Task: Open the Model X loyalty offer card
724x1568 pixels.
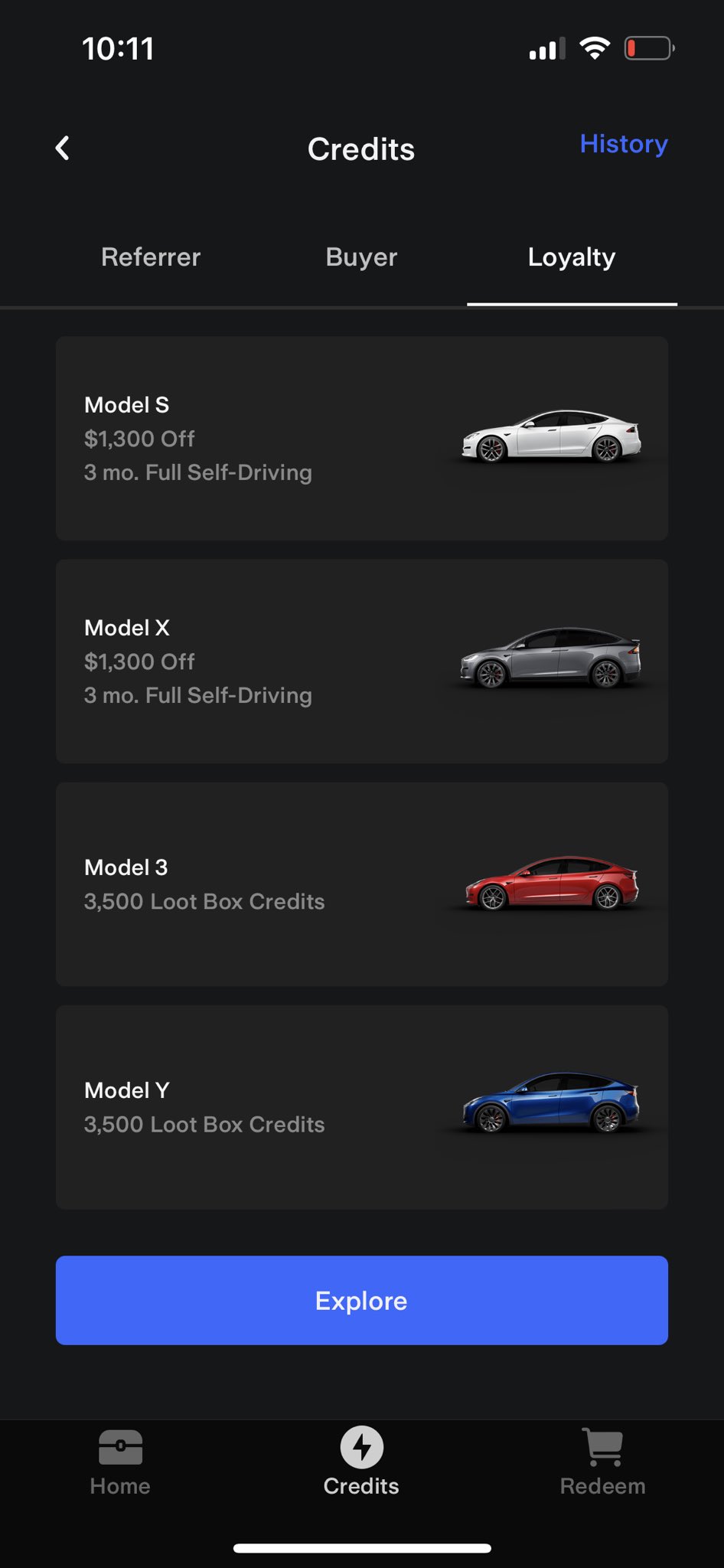Action: click(361, 661)
